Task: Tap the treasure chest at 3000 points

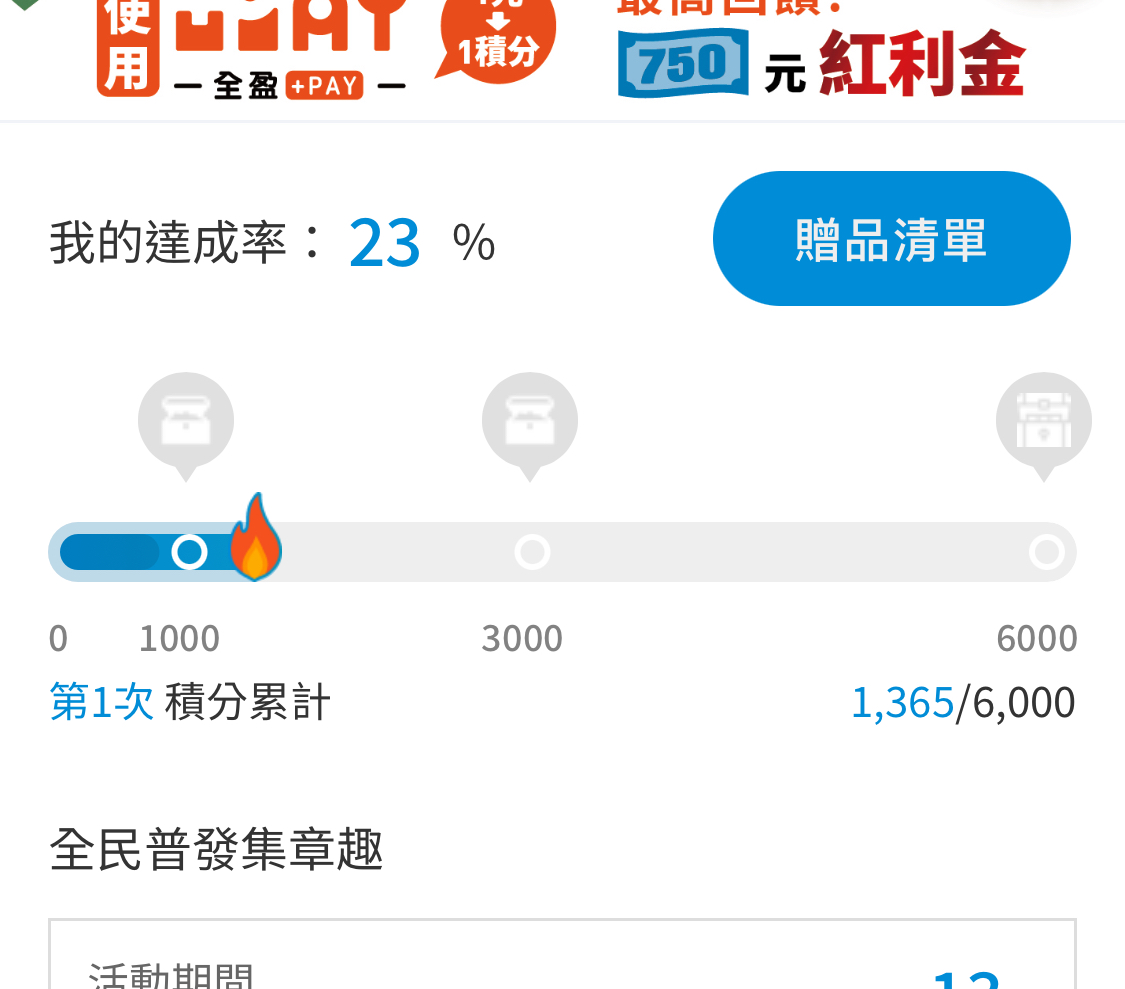Action: [530, 421]
